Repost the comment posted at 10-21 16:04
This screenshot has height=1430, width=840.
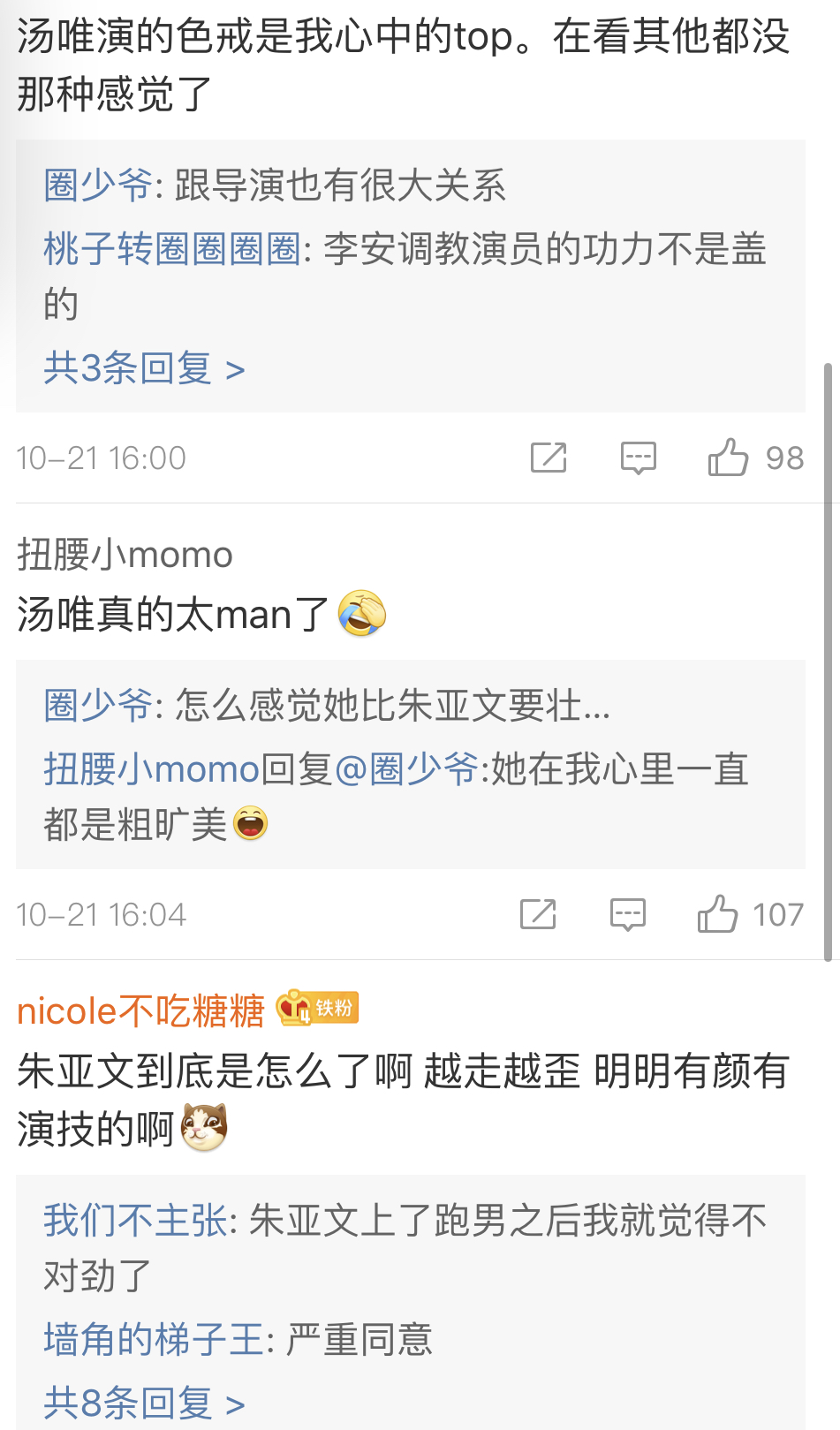tap(538, 914)
